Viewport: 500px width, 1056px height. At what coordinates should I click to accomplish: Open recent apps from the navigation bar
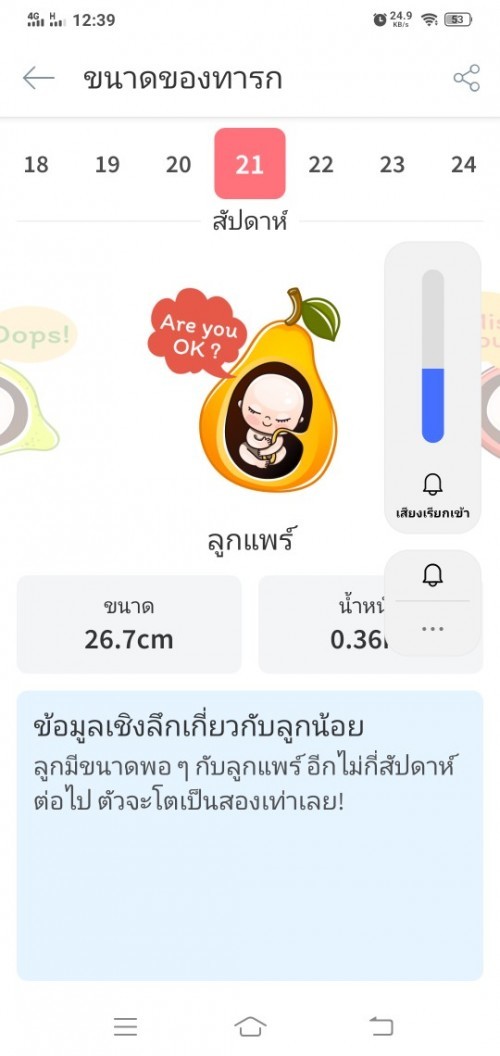(125, 1026)
